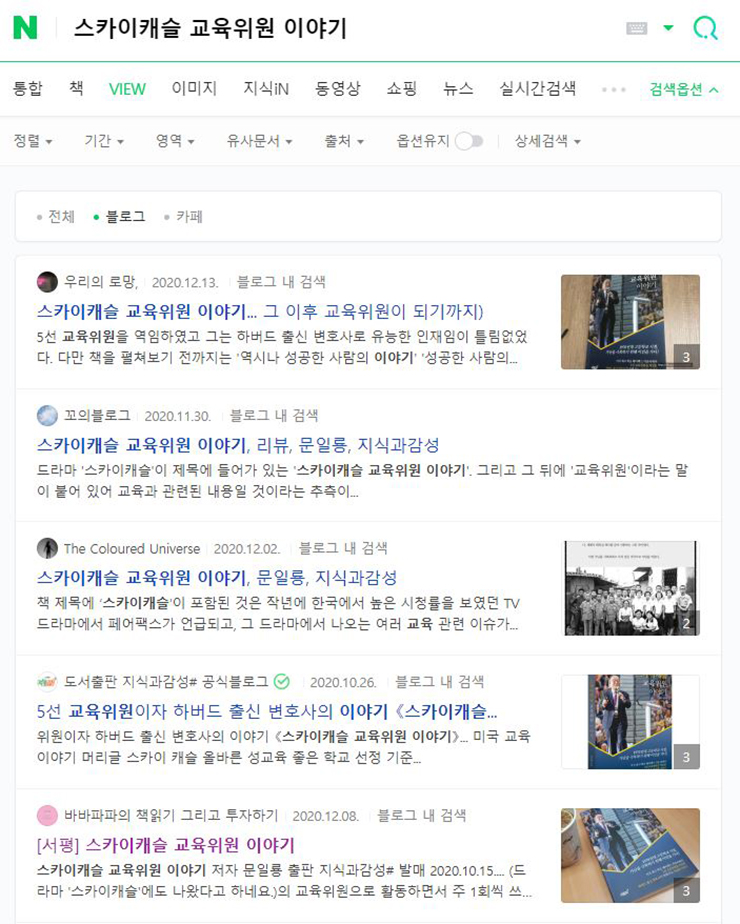
Task: Switch to the 통합 tab
Action: (28, 88)
